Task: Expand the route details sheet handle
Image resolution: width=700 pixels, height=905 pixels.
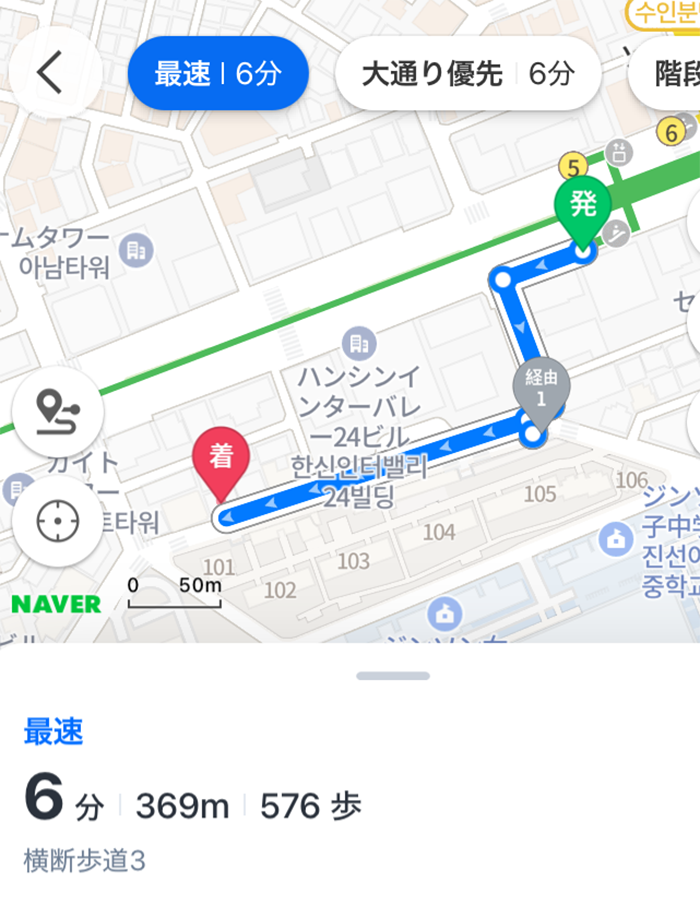Action: point(392,676)
